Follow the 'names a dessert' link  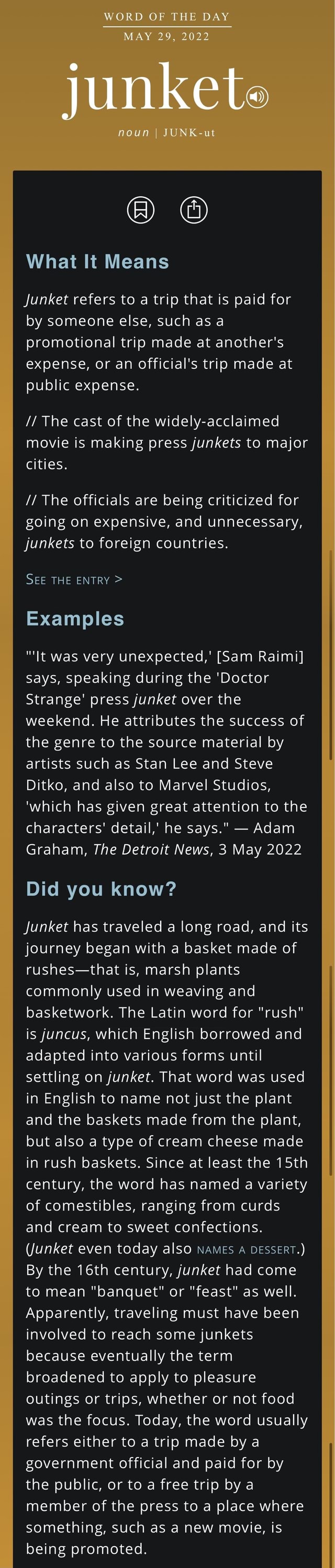tap(246, 1250)
